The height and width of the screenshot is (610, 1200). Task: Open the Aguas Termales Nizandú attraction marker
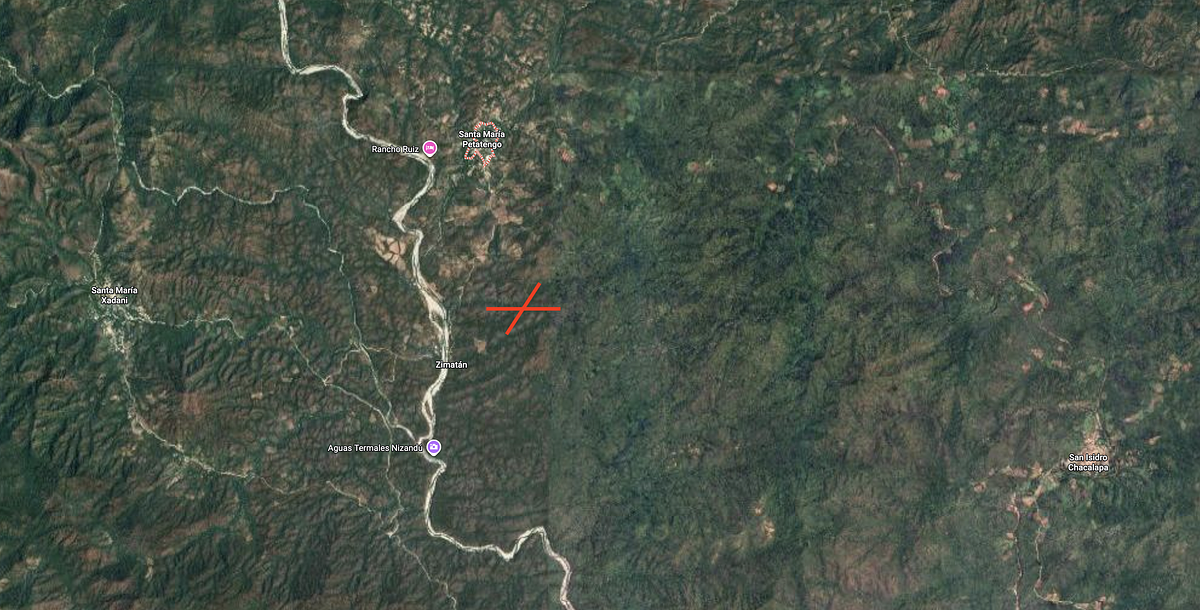(433, 447)
